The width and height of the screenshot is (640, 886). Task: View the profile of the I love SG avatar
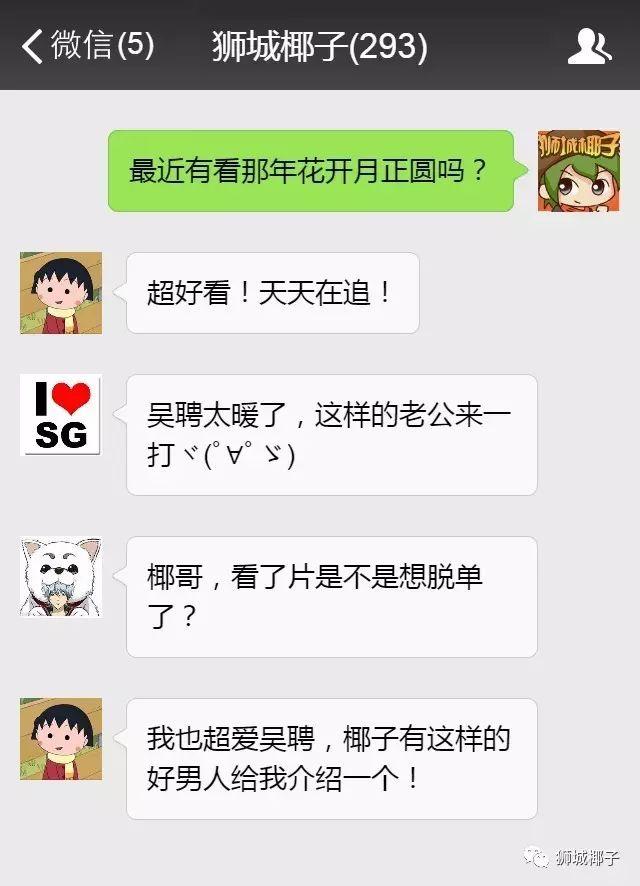click(61, 415)
